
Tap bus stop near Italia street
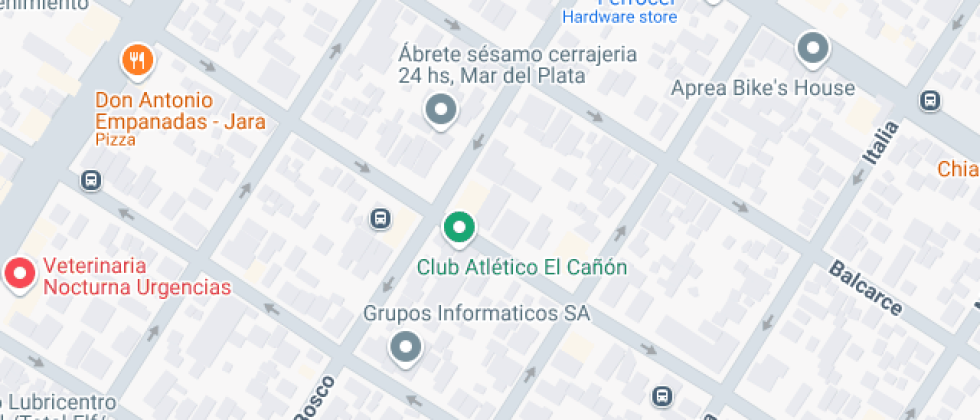pos(930,100)
